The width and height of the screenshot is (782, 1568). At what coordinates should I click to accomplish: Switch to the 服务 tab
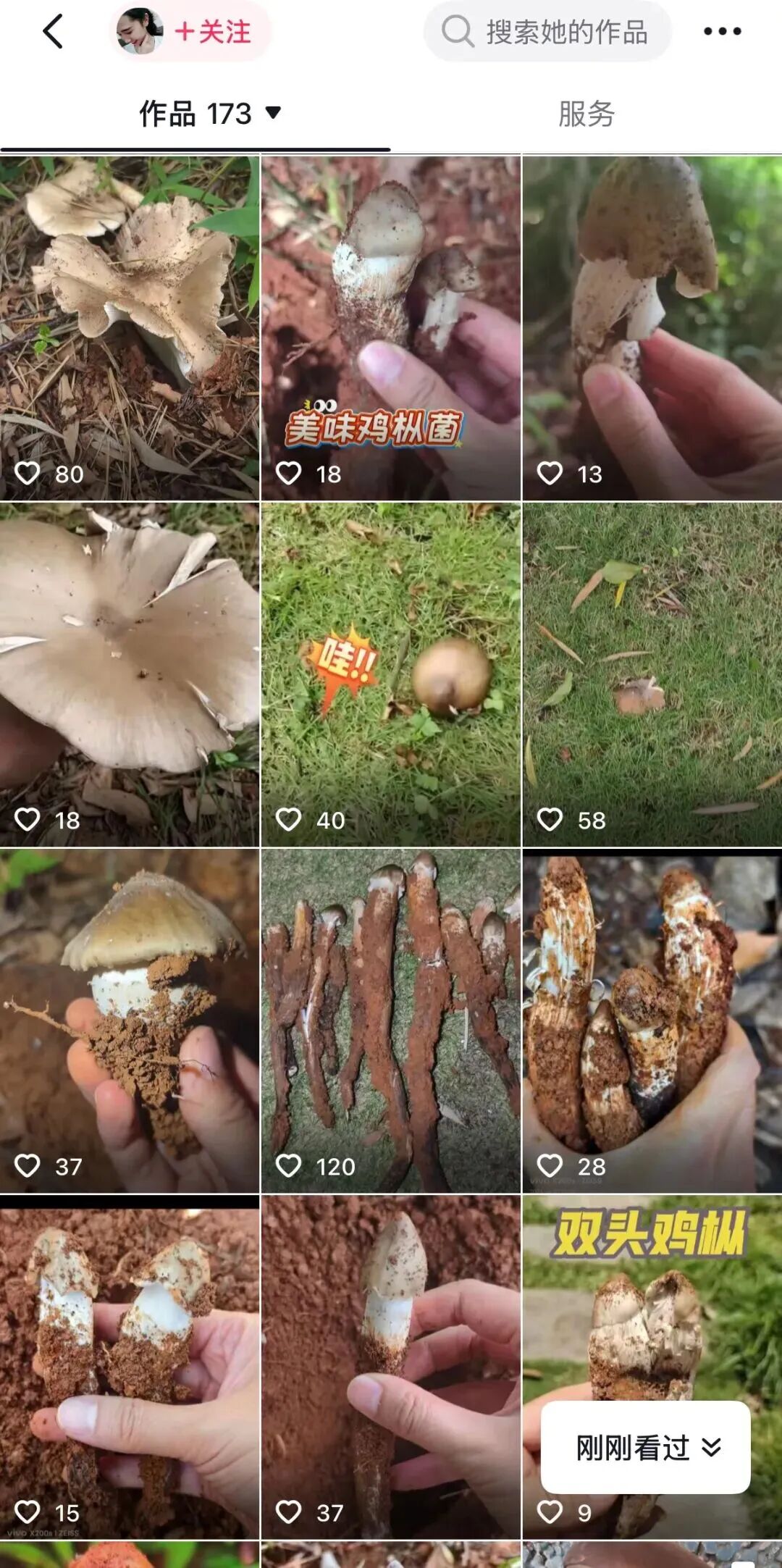tap(586, 114)
